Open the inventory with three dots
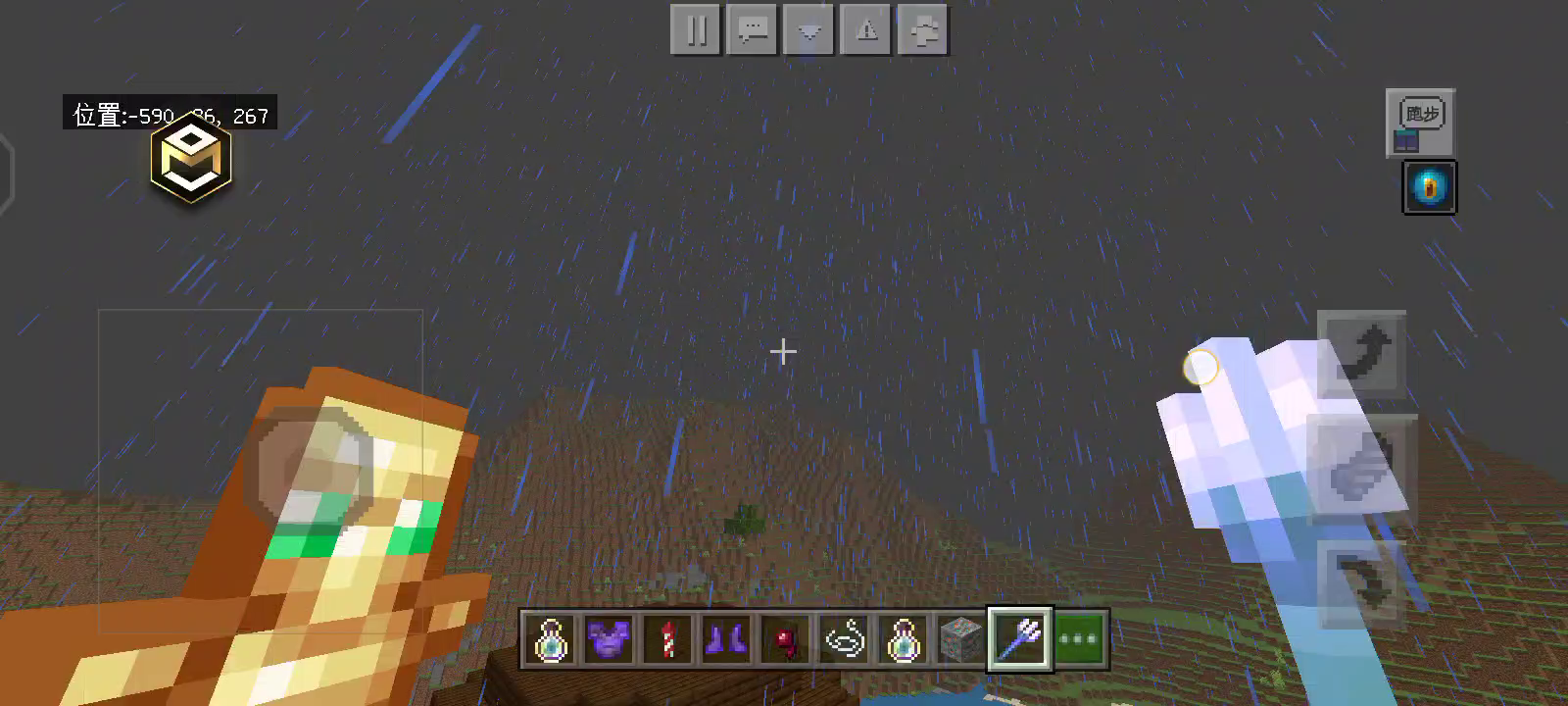The width and height of the screenshot is (1568, 706). (x=1078, y=640)
